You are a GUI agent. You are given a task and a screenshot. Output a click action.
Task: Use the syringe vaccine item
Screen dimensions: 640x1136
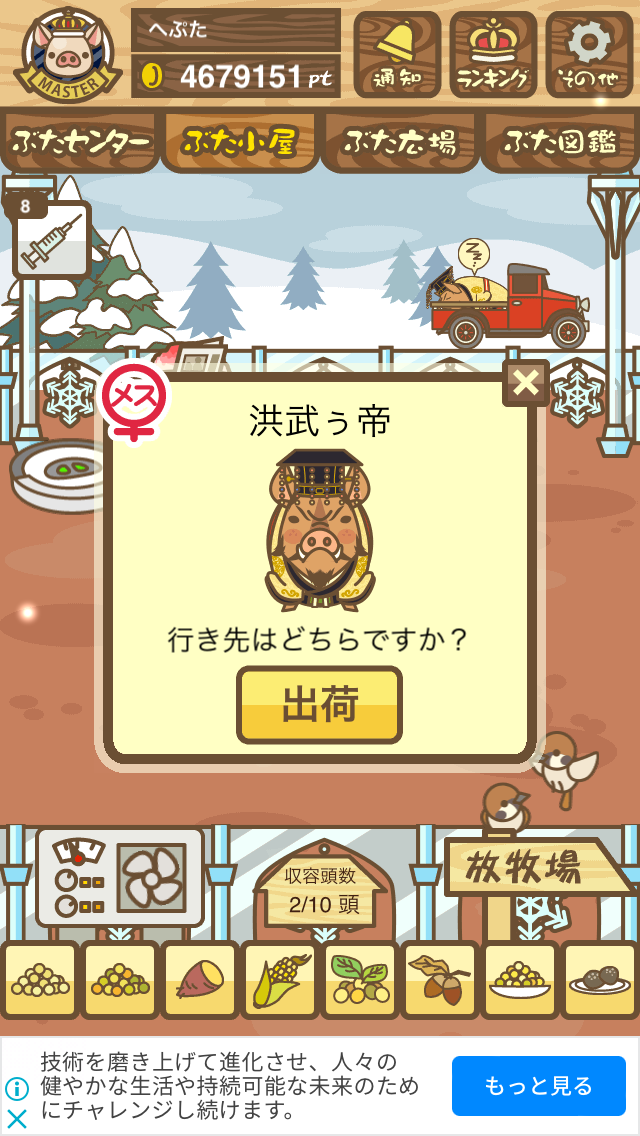pyautogui.click(x=52, y=241)
